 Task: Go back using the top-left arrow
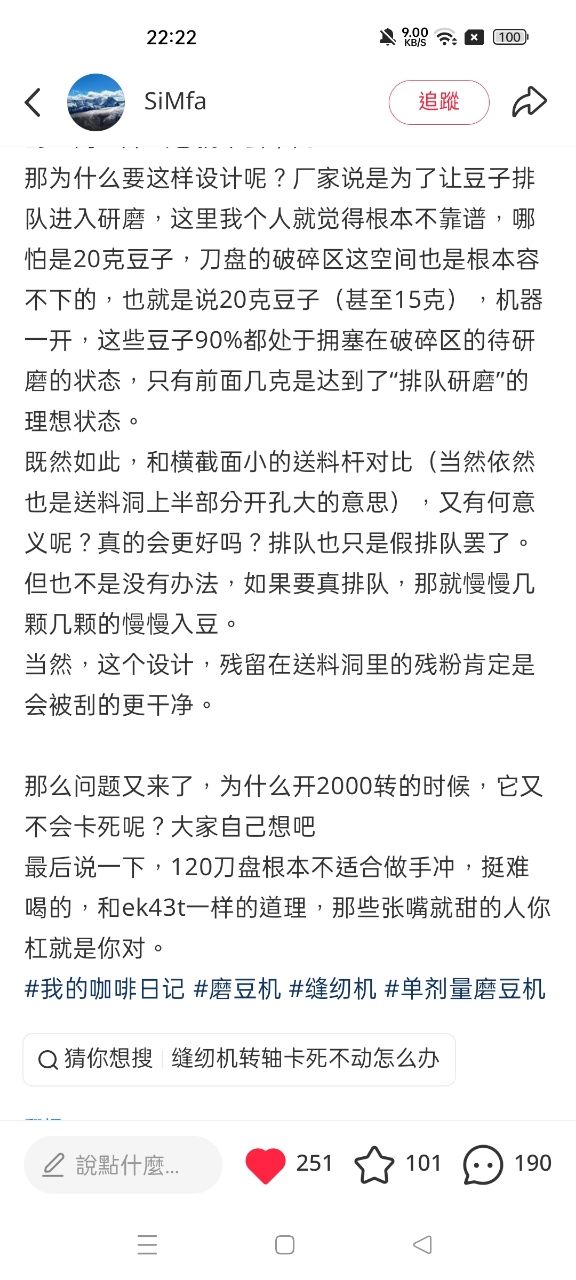33,102
